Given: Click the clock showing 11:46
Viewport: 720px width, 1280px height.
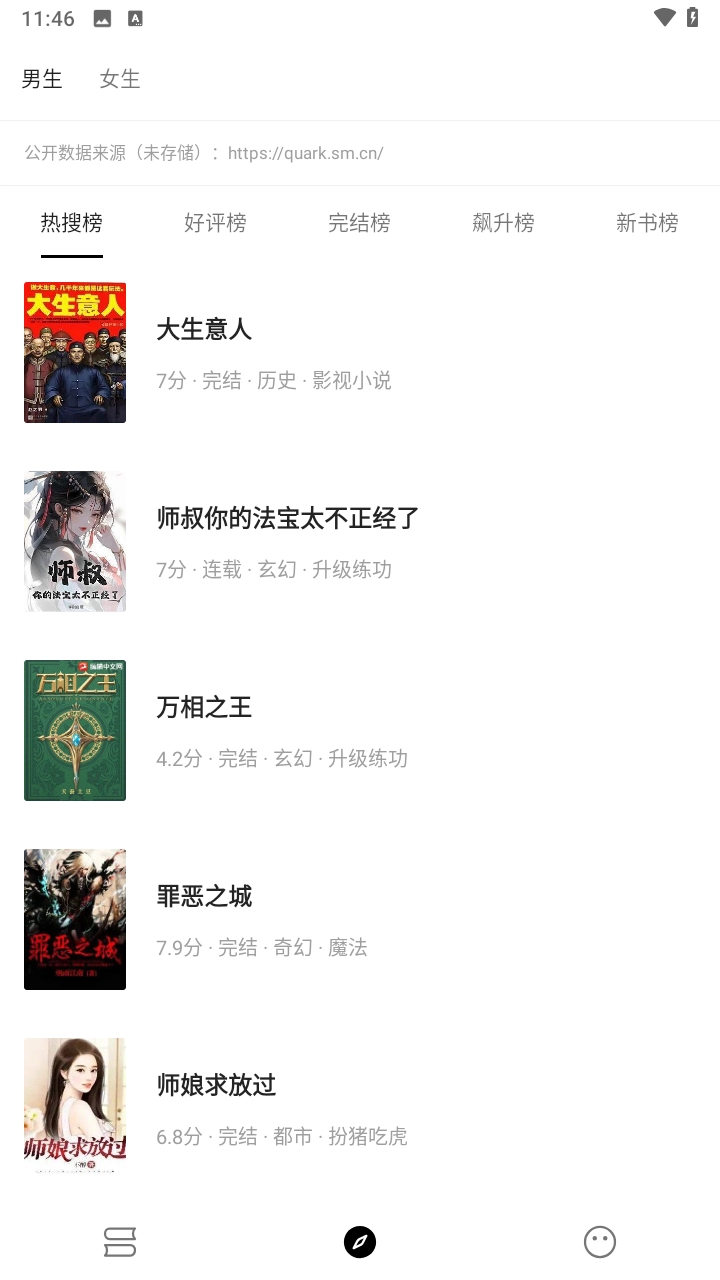Looking at the screenshot, I should click(46, 17).
